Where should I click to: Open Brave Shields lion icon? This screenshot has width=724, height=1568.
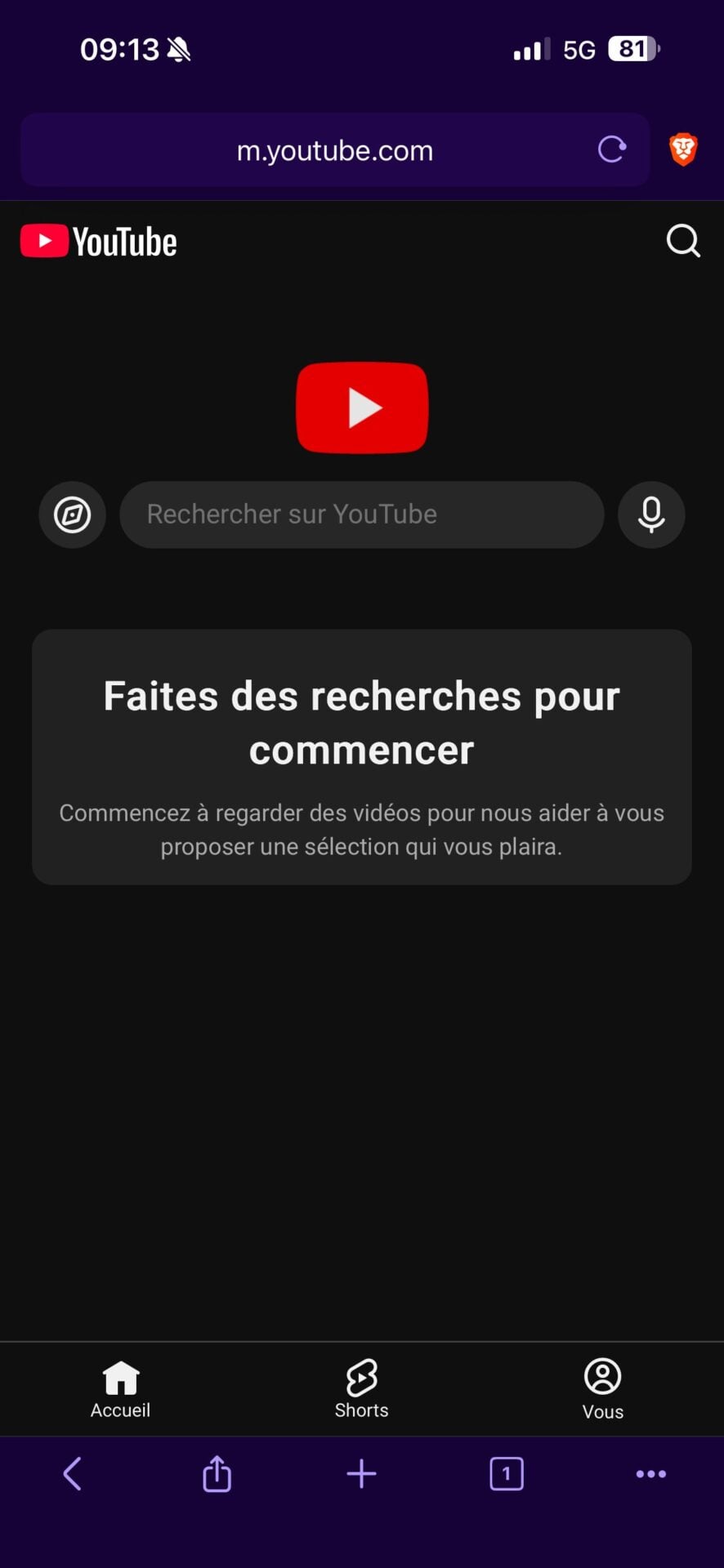tap(683, 149)
